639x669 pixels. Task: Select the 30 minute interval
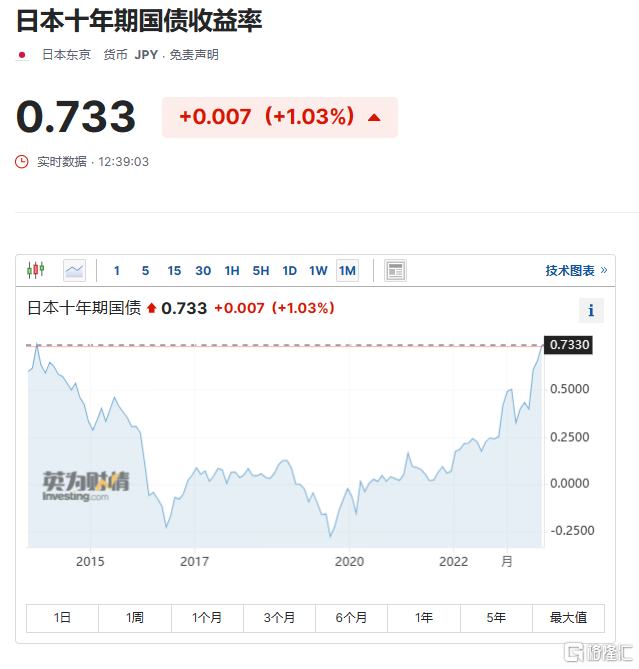tap(203, 270)
